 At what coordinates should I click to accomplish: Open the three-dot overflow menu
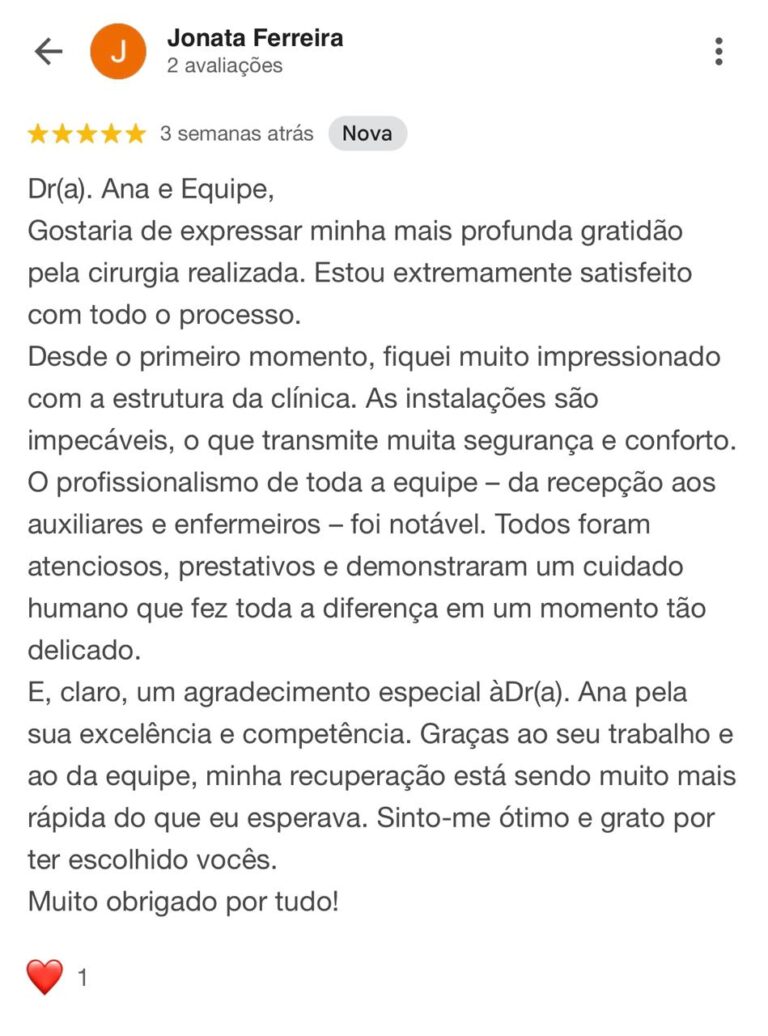pos(718,51)
